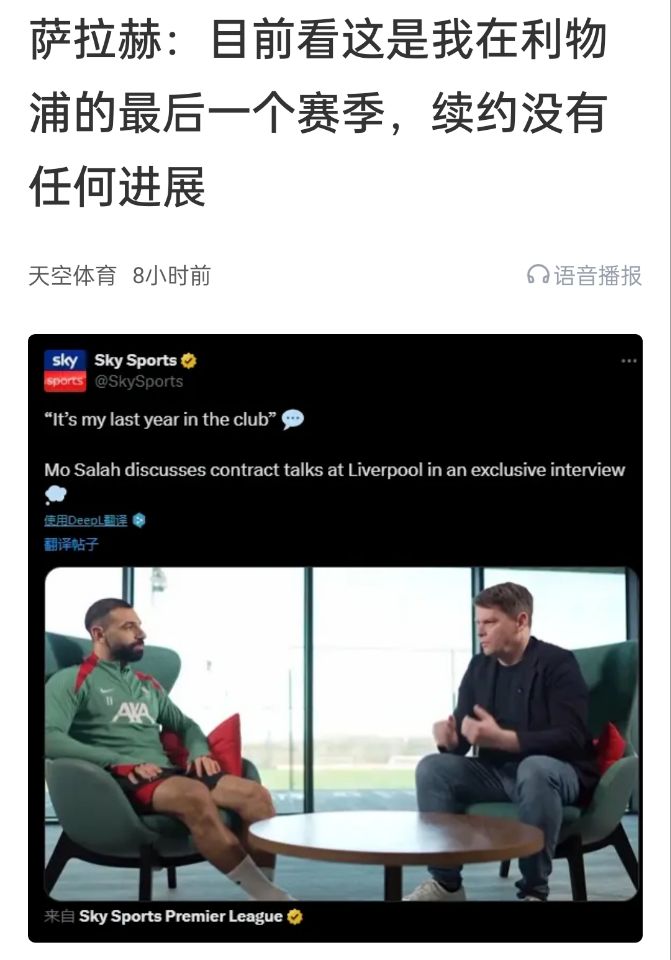Open the 天空体育 source page
Screen dimensions: 671x960
[72, 276]
